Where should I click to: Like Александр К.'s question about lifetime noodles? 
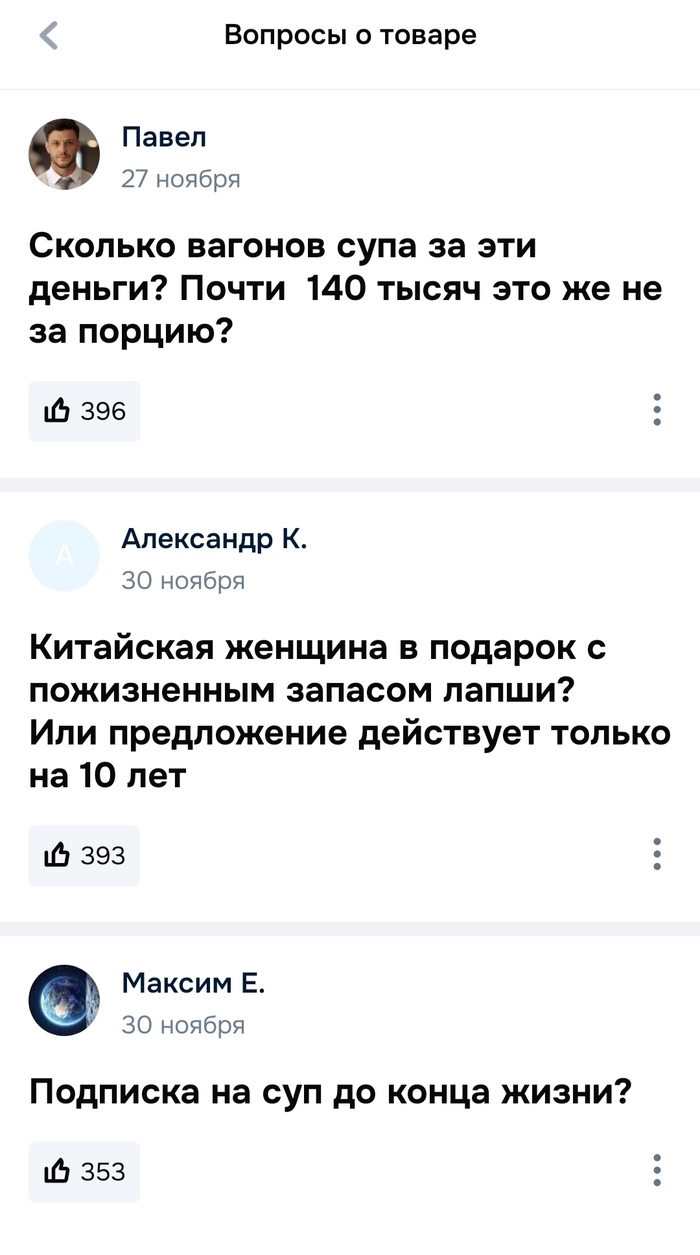84,855
